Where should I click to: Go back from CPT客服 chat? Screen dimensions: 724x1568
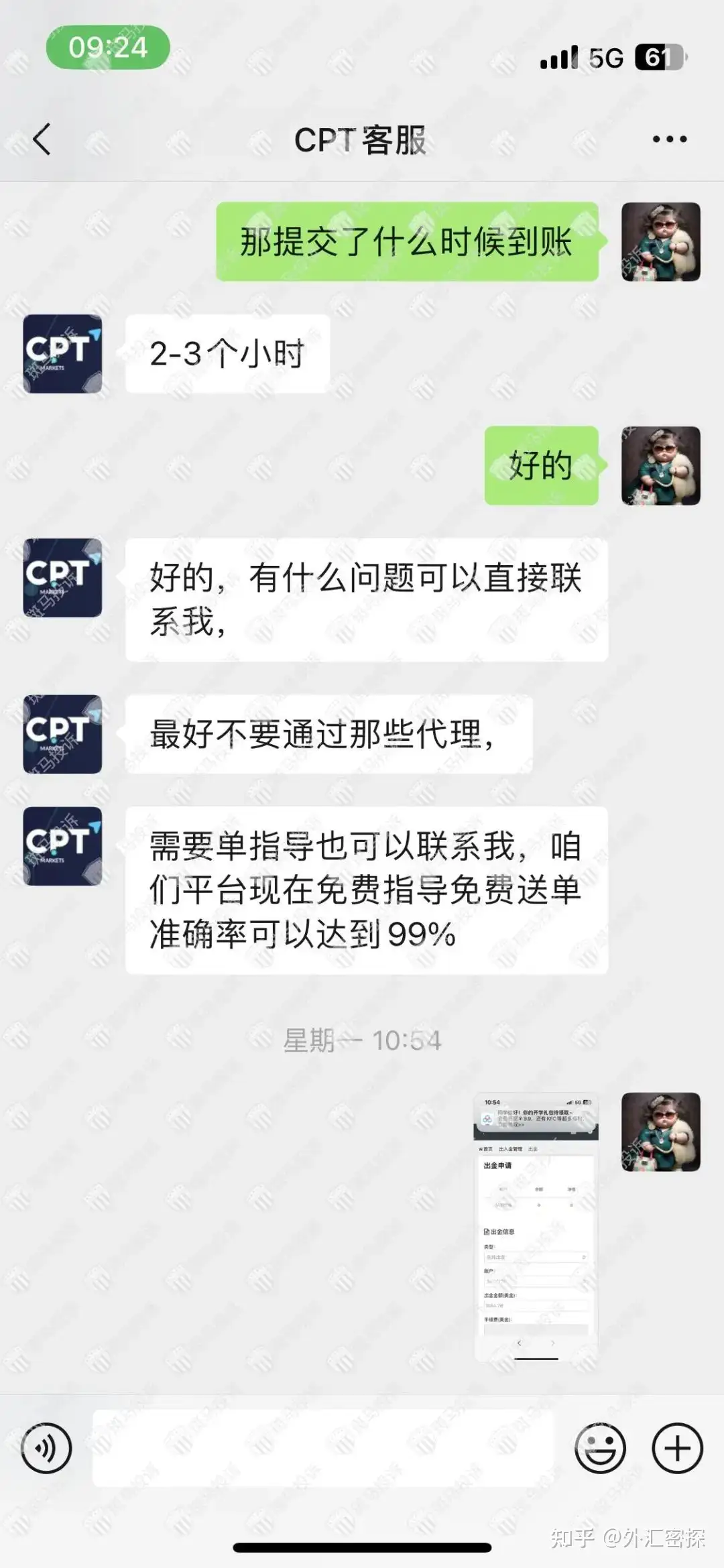tap(42, 139)
